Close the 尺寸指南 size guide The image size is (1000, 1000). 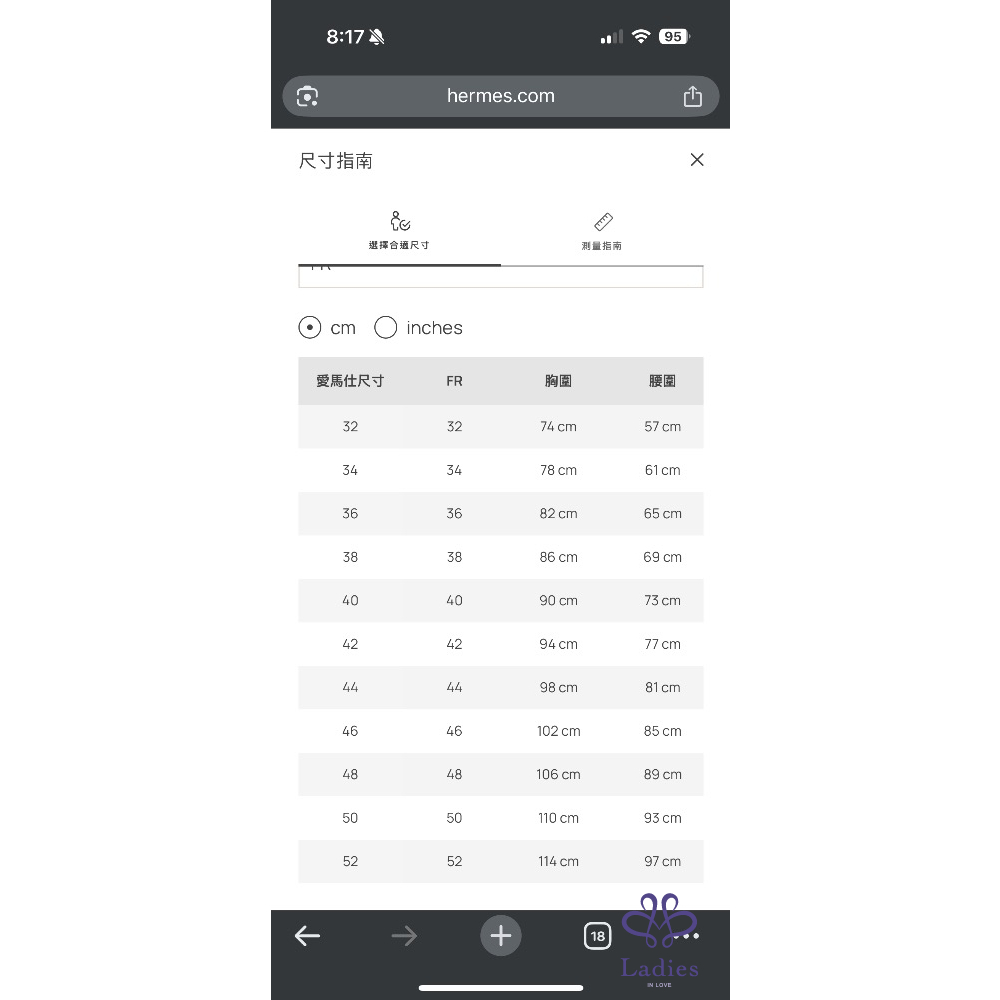click(697, 160)
